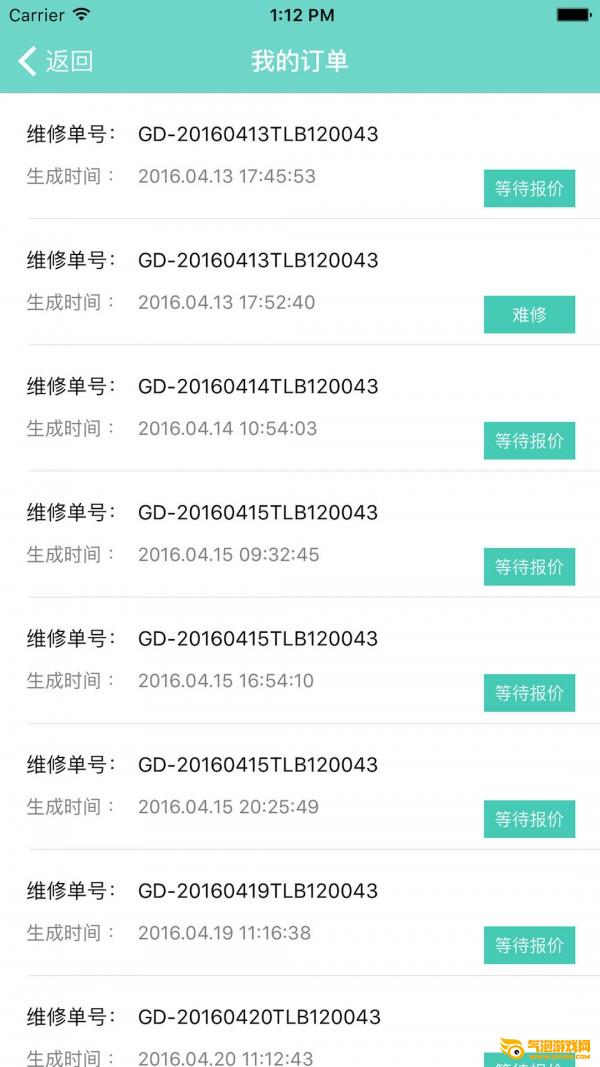
Task: Tap 等待报价 on the 10:54:03 order
Action: click(x=529, y=440)
